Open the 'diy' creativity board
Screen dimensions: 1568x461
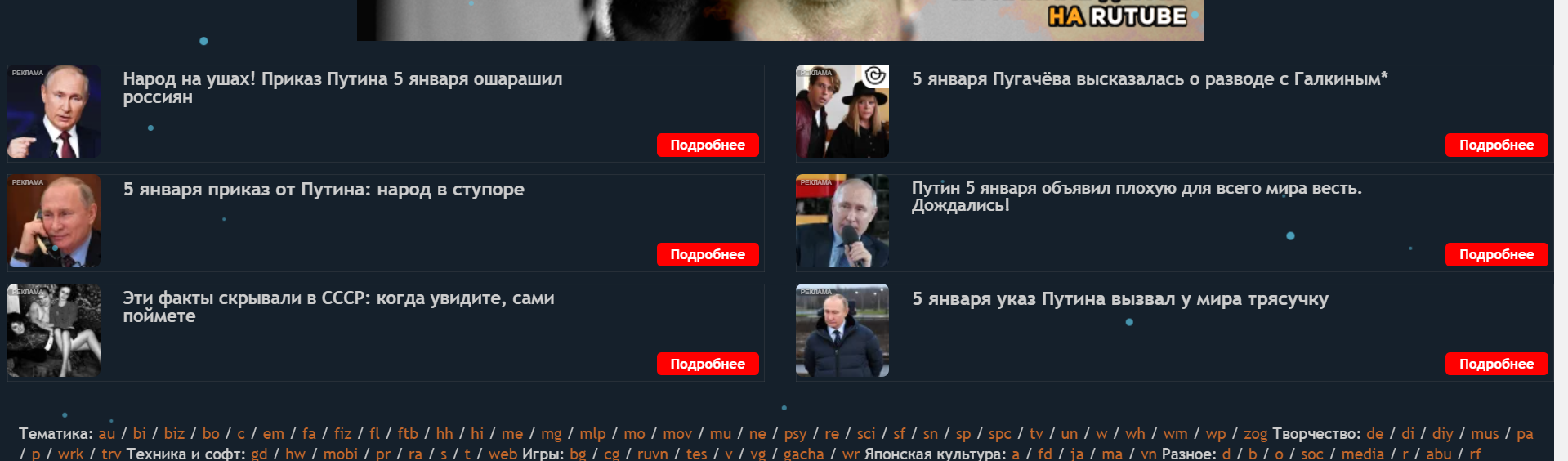(x=1442, y=434)
